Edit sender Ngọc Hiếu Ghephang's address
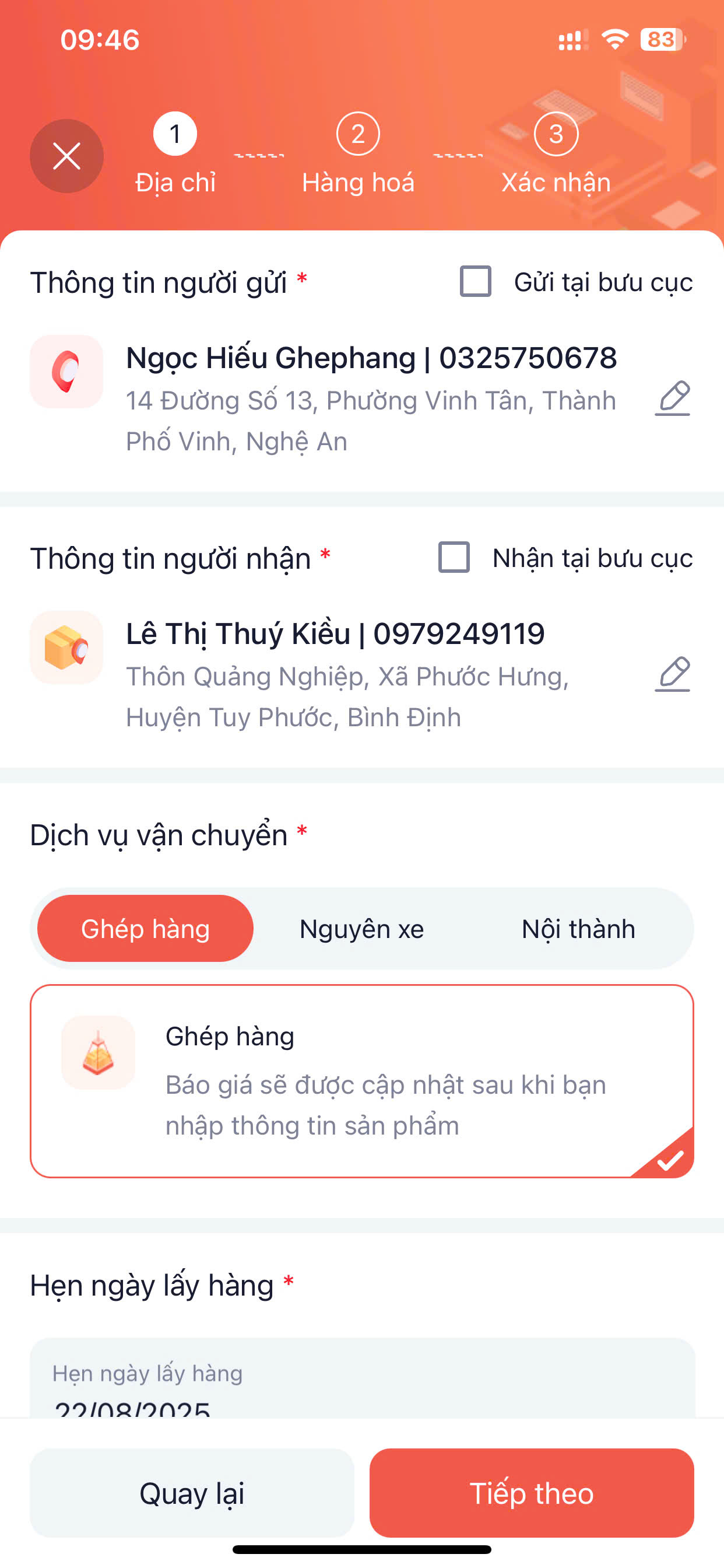Screen dimensions: 724x1568 (x=672, y=400)
